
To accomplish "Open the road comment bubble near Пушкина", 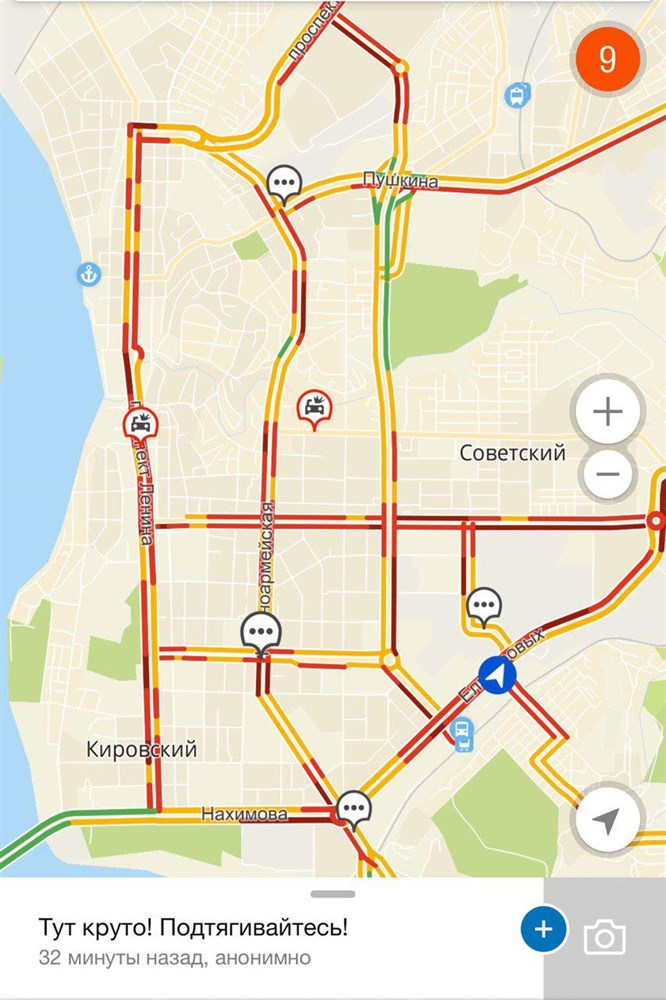I will coord(286,183).
